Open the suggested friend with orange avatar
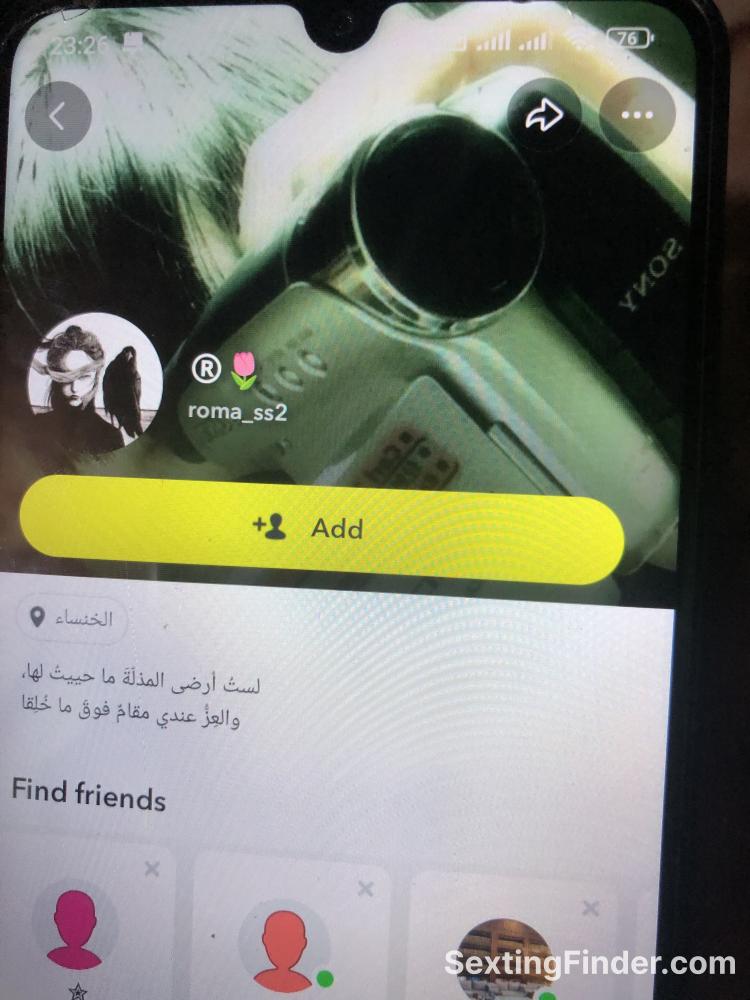Viewport: 750px width, 1000px height. pyautogui.click(x=283, y=947)
